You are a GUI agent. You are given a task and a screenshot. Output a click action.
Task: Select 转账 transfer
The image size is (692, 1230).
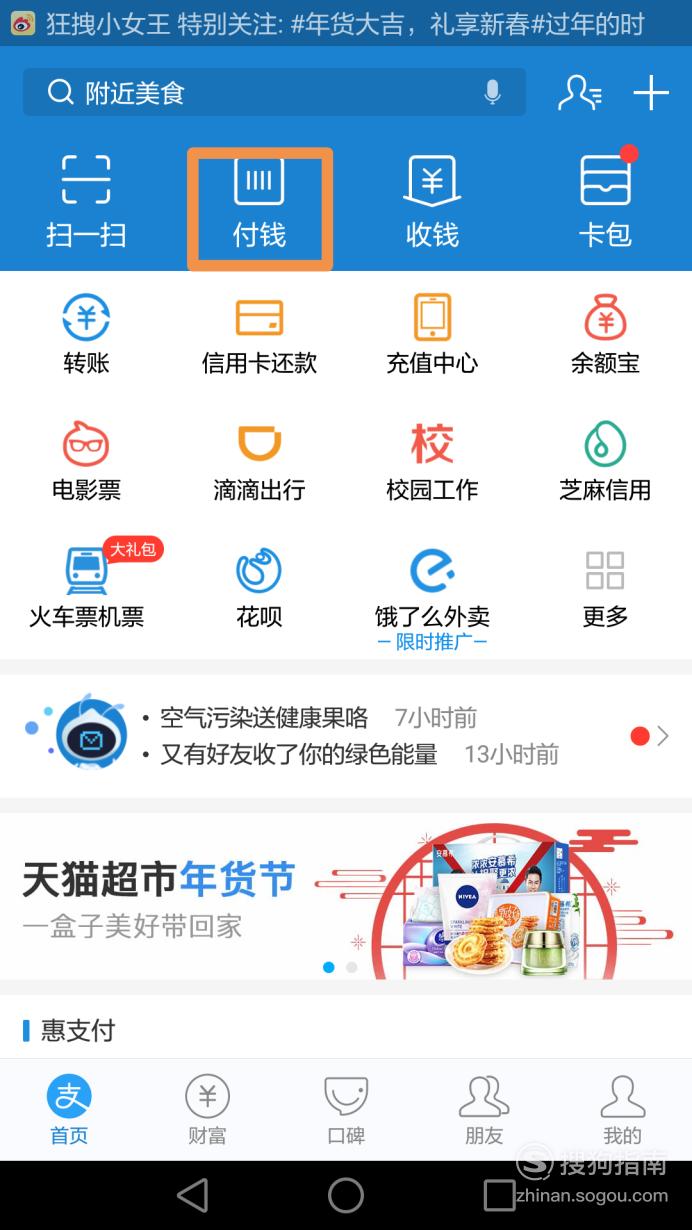pos(86,335)
